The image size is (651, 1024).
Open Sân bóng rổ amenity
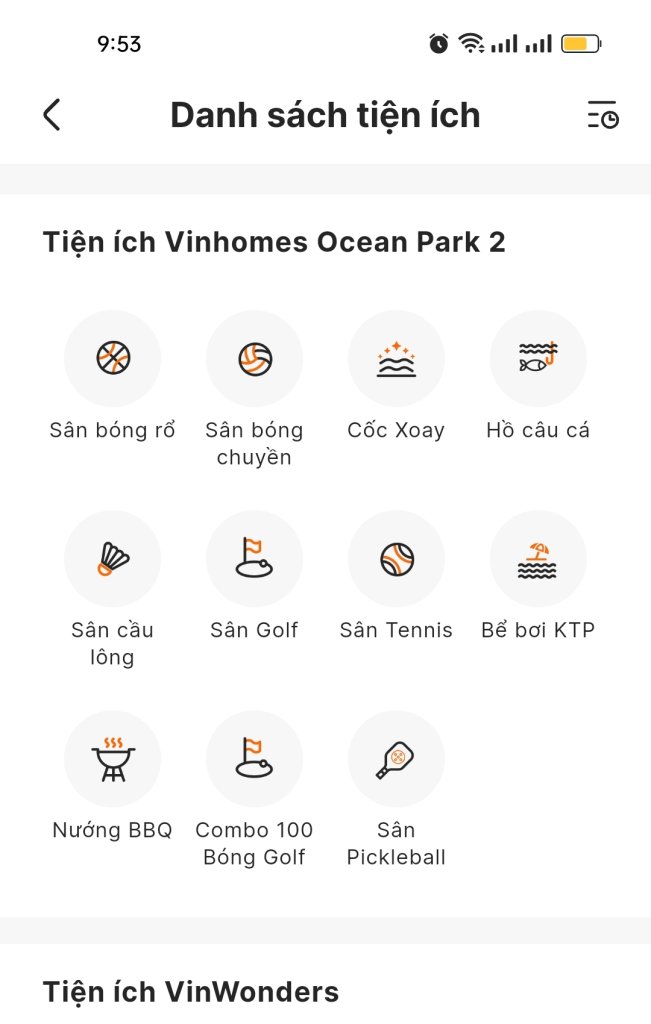tap(112, 358)
